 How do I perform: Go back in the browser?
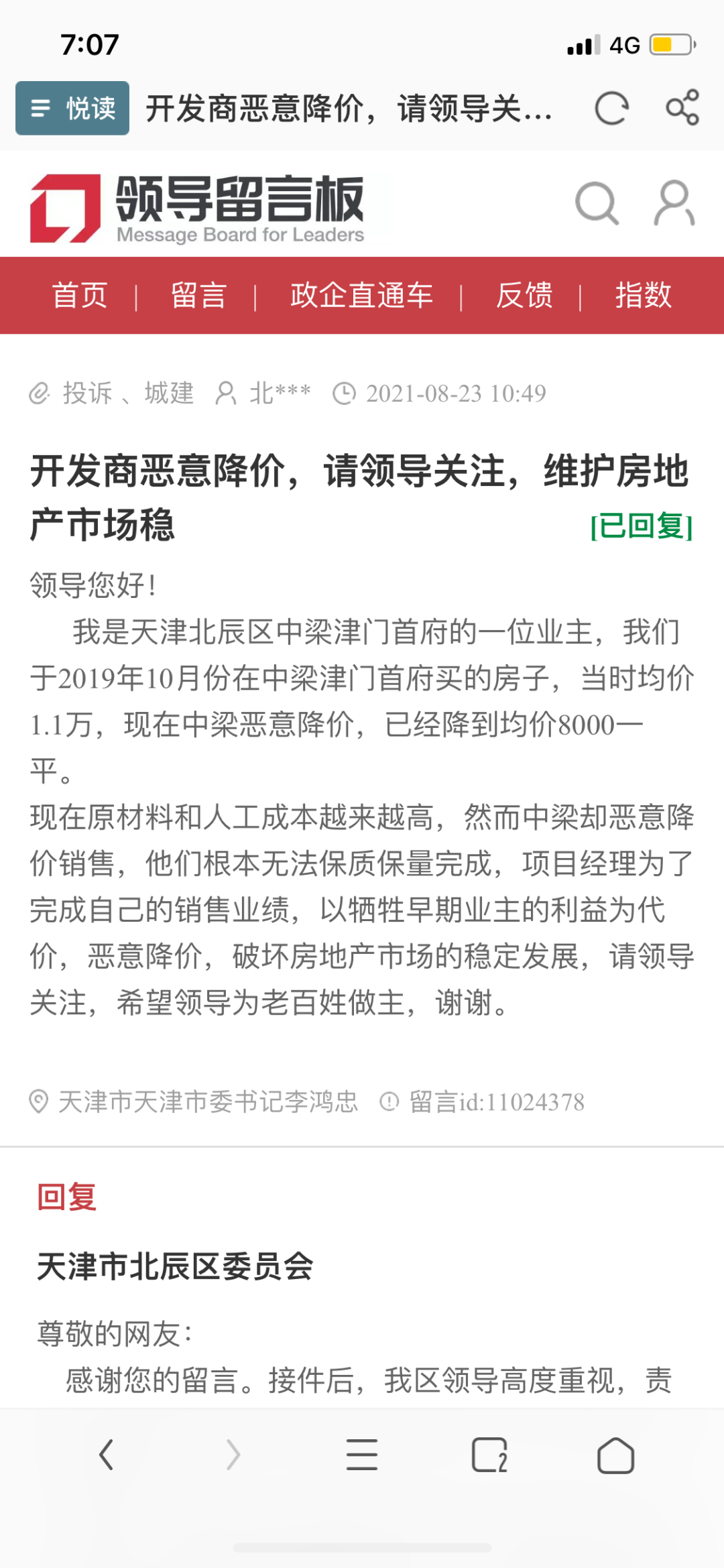[x=106, y=1455]
